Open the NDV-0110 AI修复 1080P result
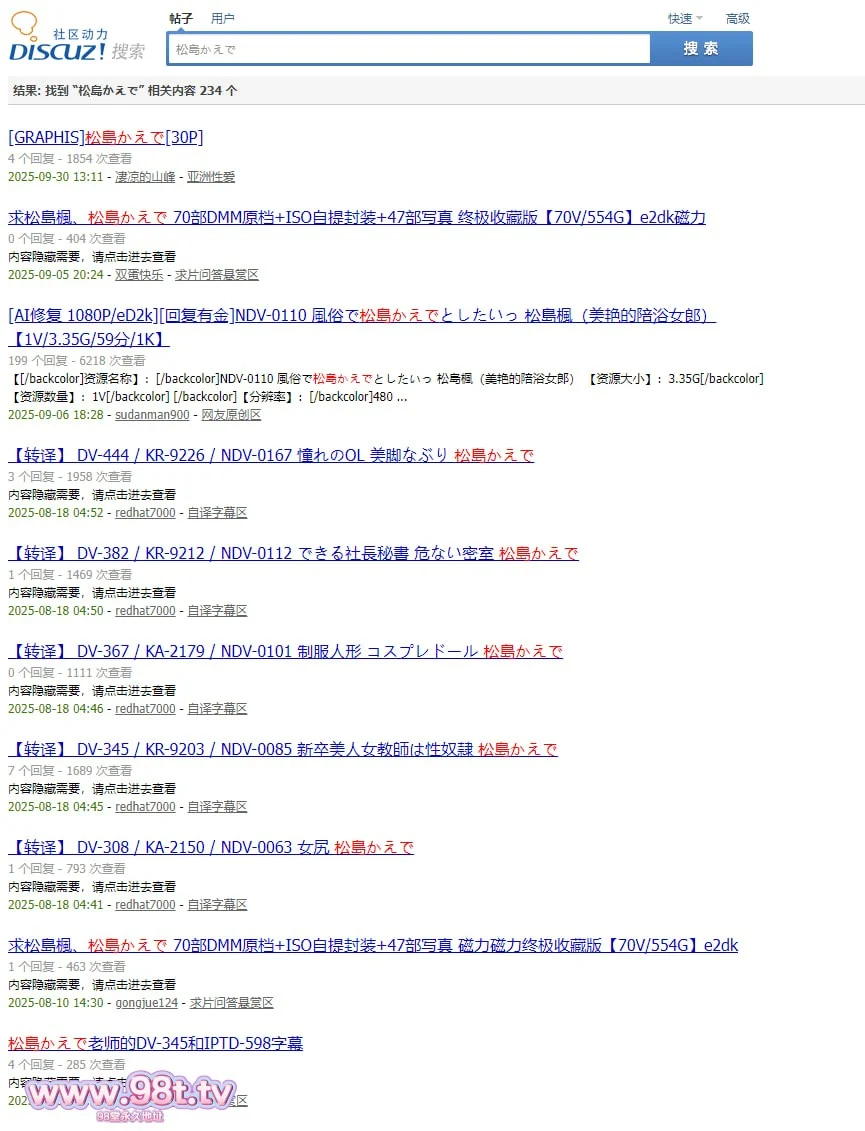The height and width of the screenshot is (1131, 865). 360,315
